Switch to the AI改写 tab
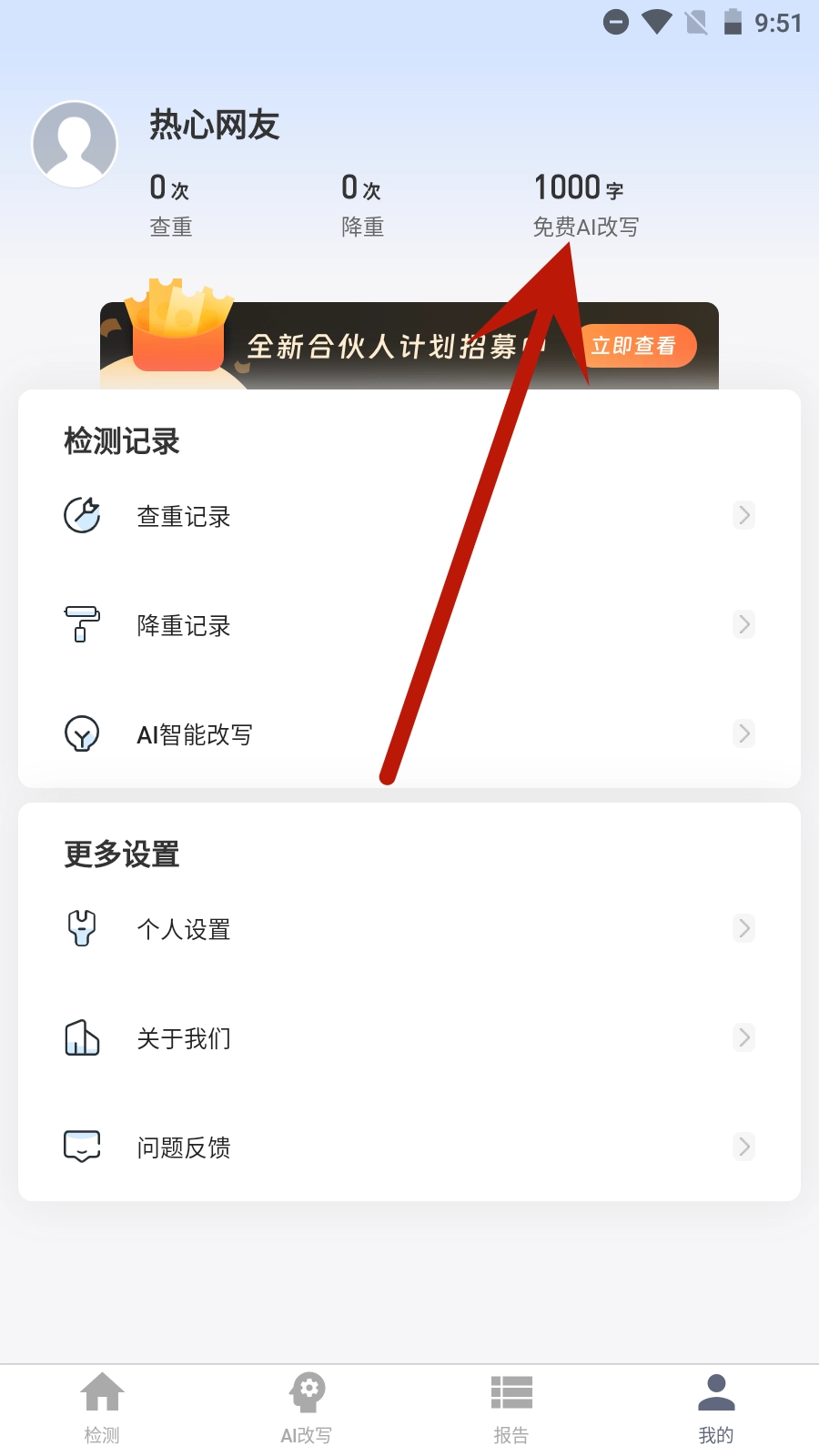 point(307,1408)
